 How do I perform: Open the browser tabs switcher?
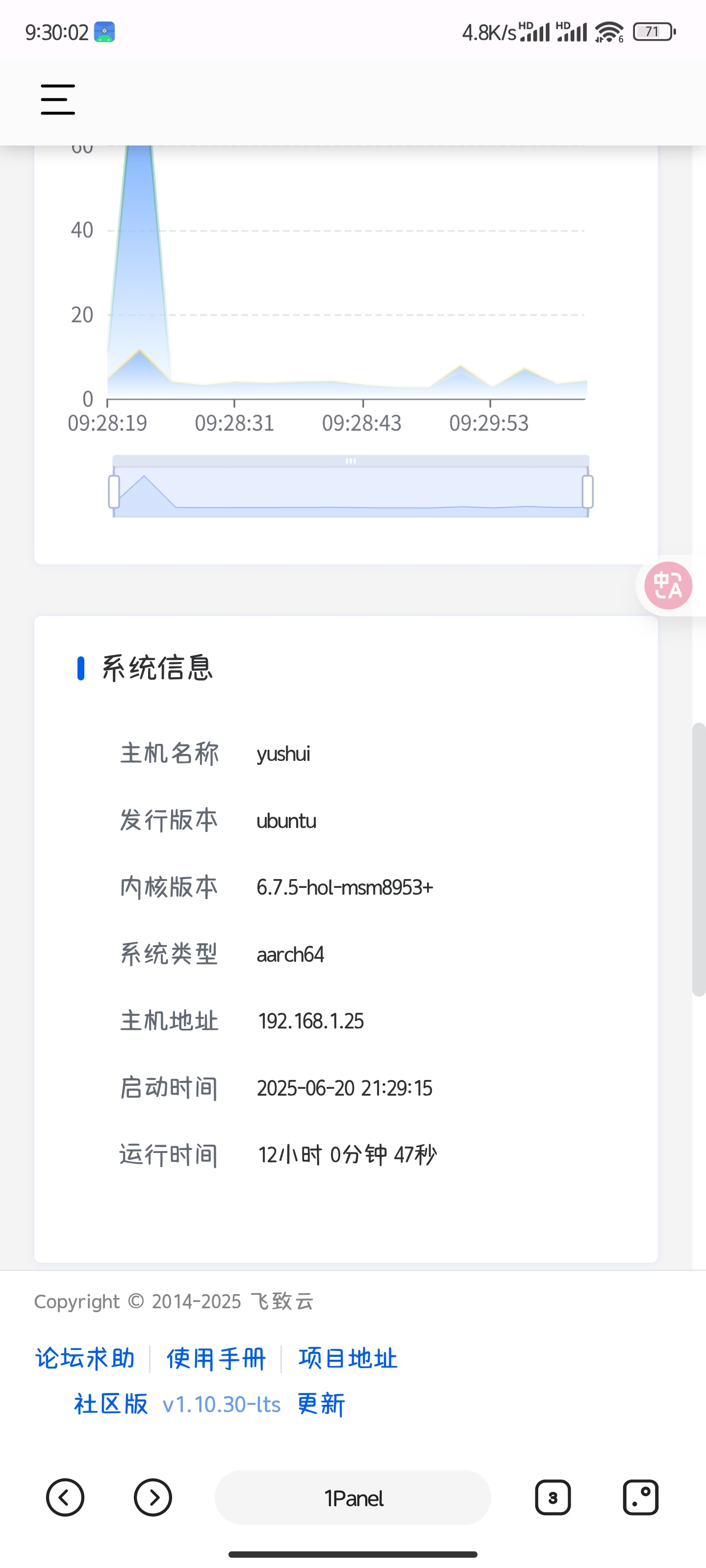[553, 1497]
